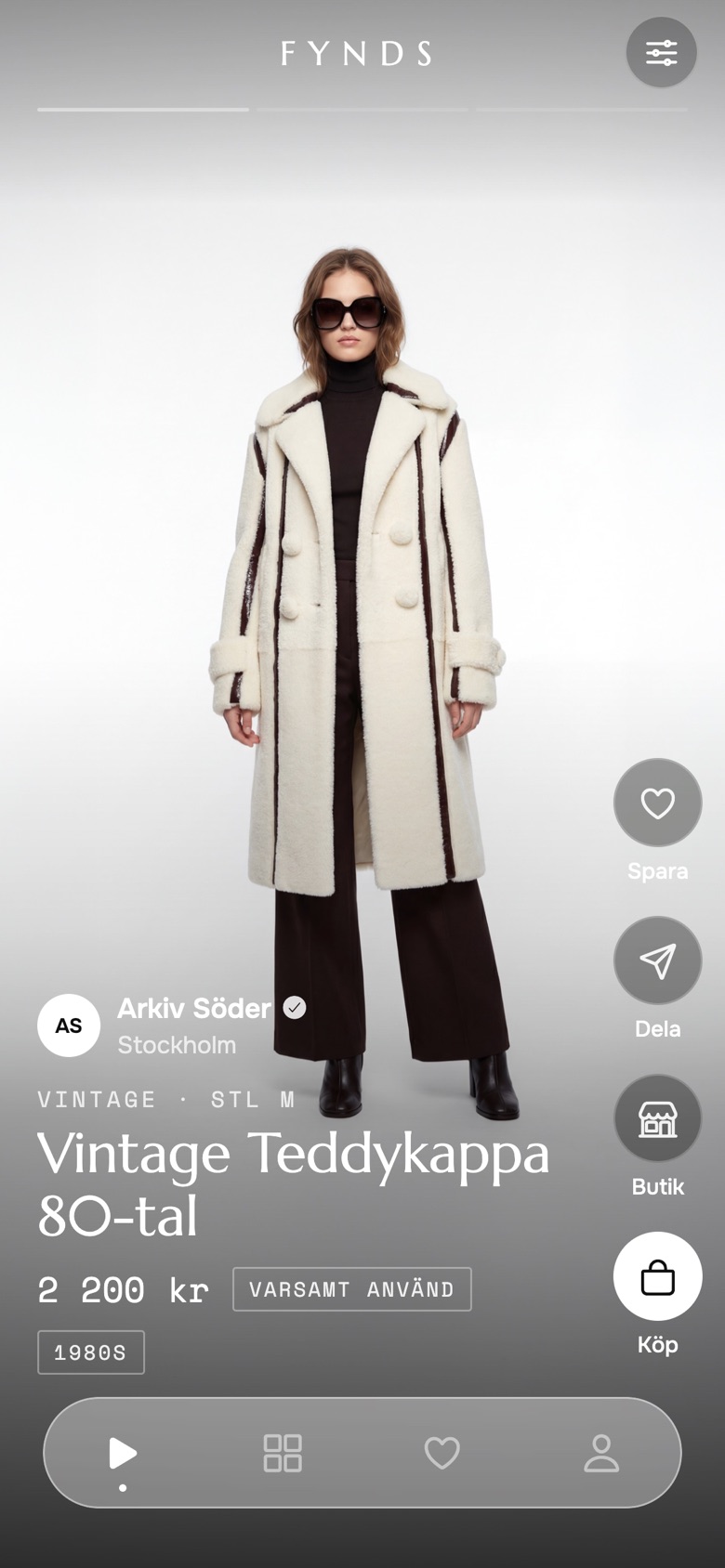Share this listing via Dela

coord(657,960)
